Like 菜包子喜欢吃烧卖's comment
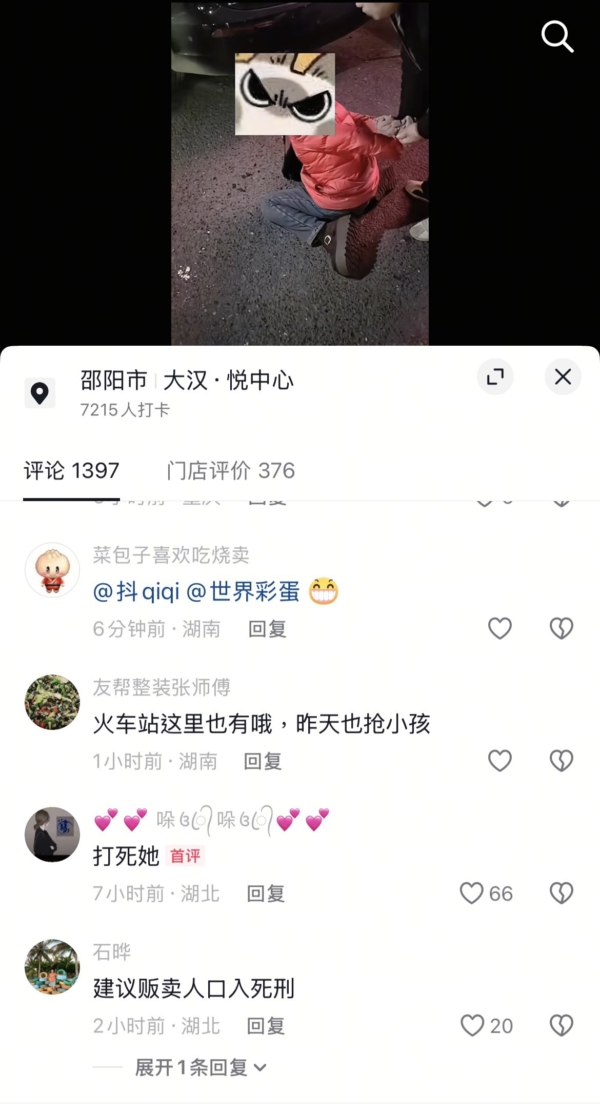The width and height of the screenshot is (600, 1111). click(x=499, y=628)
